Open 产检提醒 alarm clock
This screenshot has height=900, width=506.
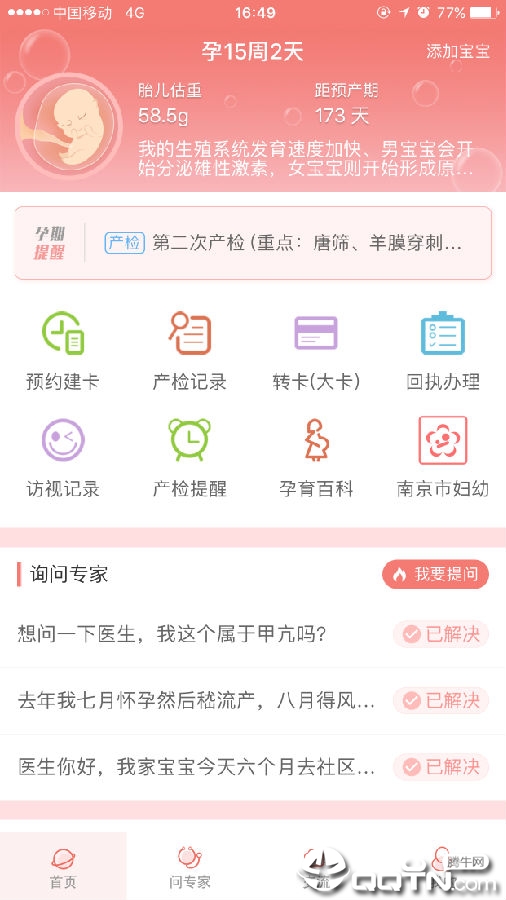point(189,457)
